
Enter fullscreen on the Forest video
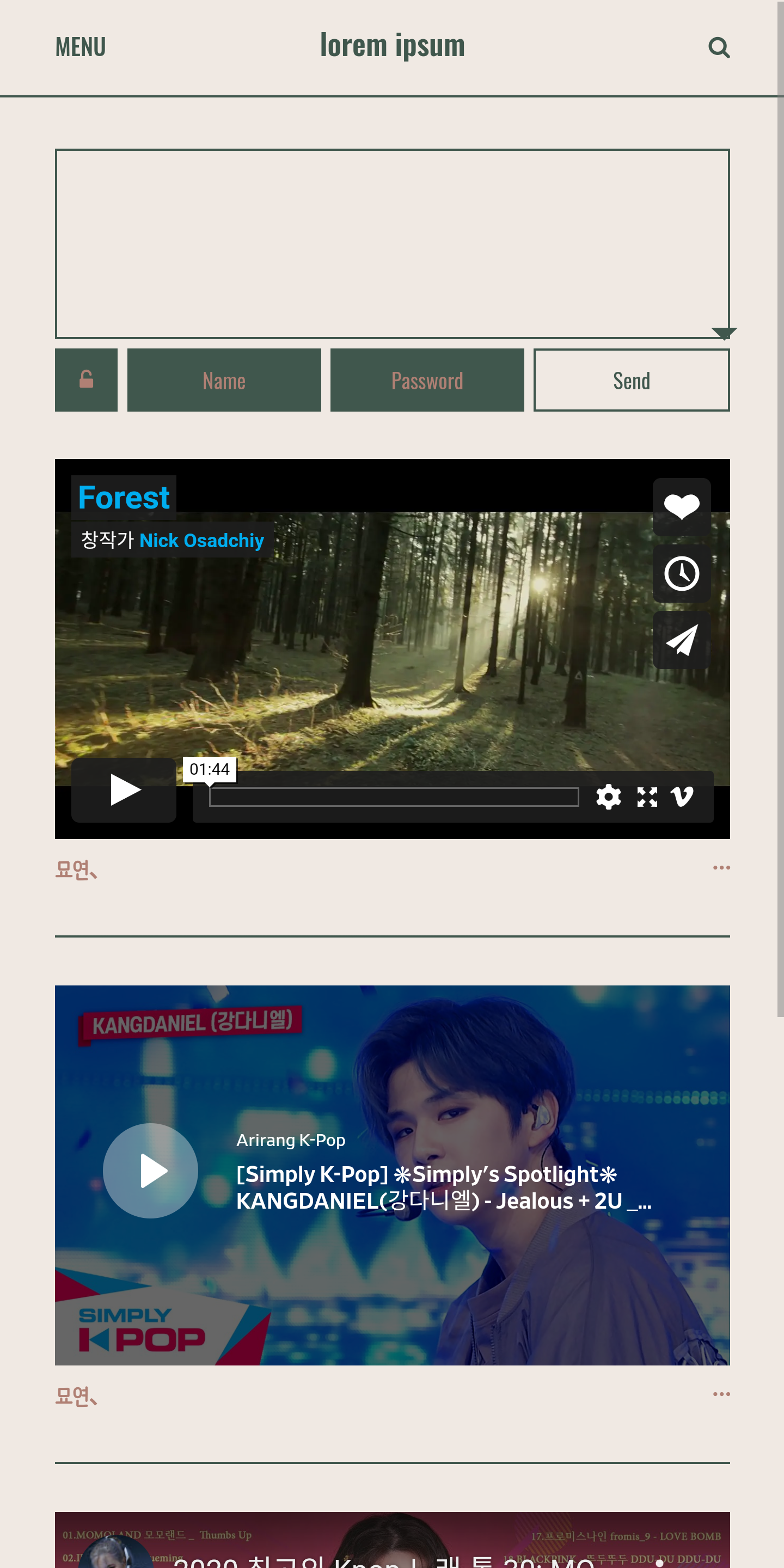pyautogui.click(x=647, y=797)
